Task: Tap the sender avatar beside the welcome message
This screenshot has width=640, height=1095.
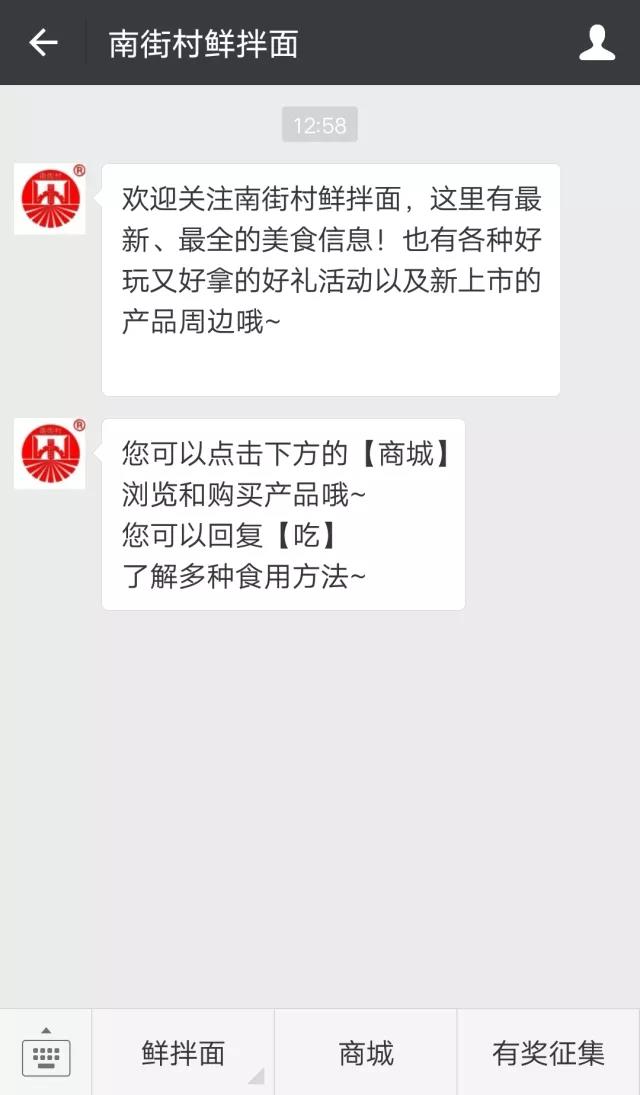Action: [x=50, y=199]
